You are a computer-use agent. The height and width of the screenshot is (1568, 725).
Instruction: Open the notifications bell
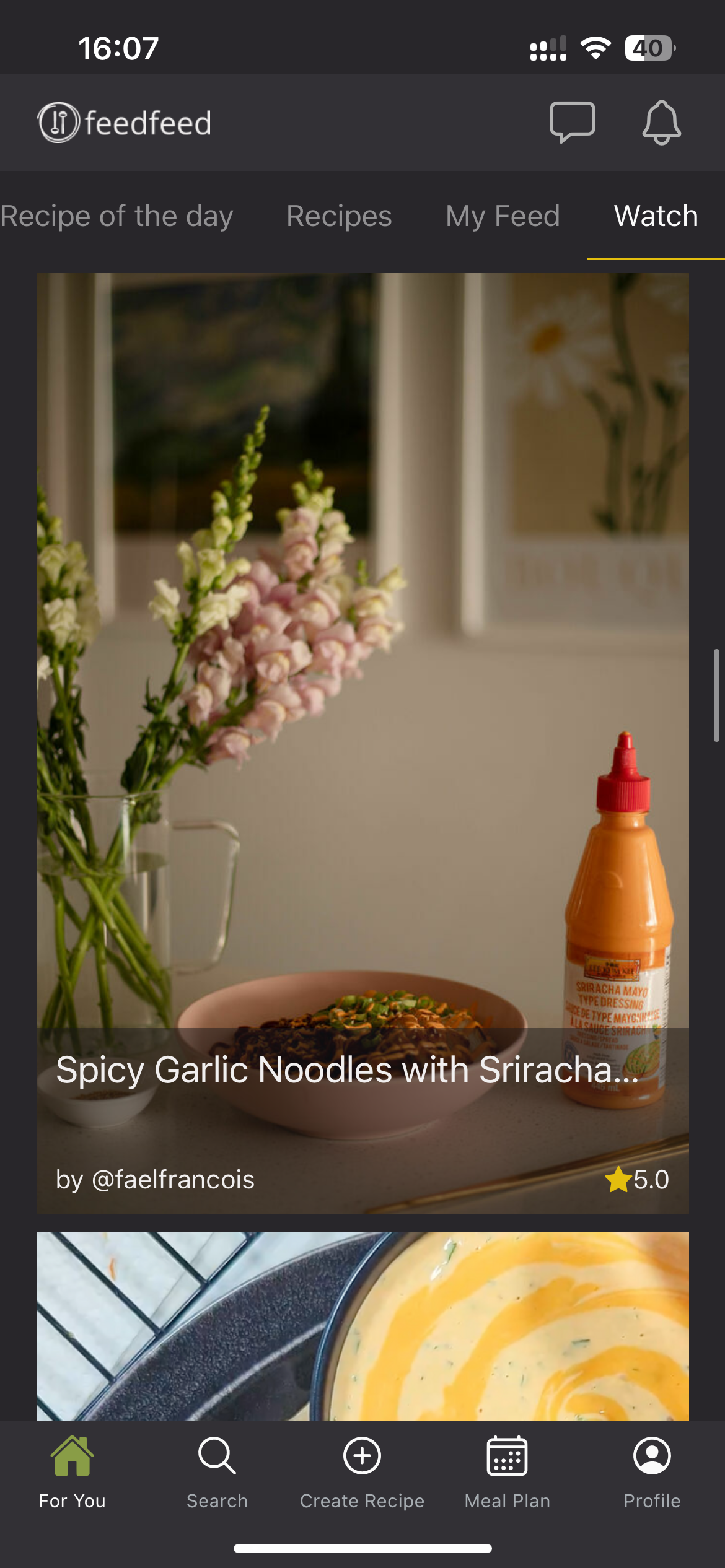point(661,122)
